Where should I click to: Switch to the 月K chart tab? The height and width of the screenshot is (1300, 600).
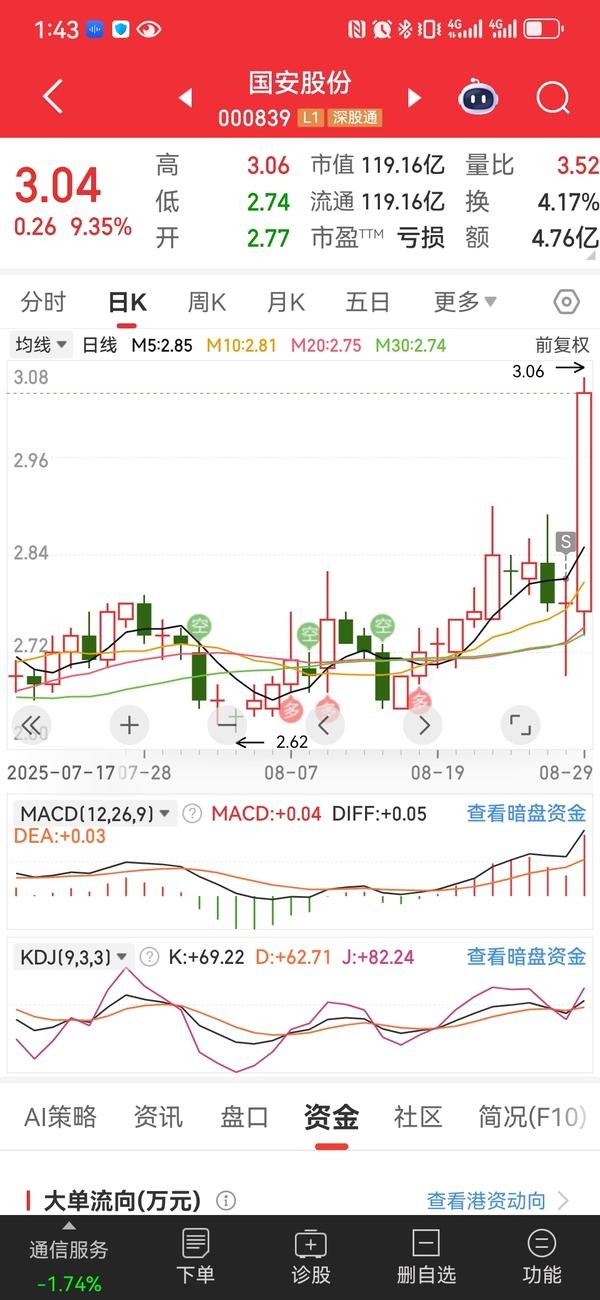[286, 302]
